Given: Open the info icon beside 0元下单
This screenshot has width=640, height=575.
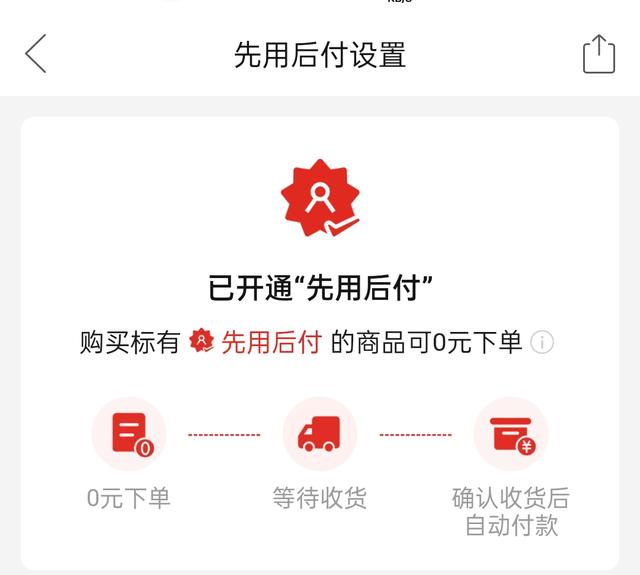Looking at the screenshot, I should (x=542, y=343).
